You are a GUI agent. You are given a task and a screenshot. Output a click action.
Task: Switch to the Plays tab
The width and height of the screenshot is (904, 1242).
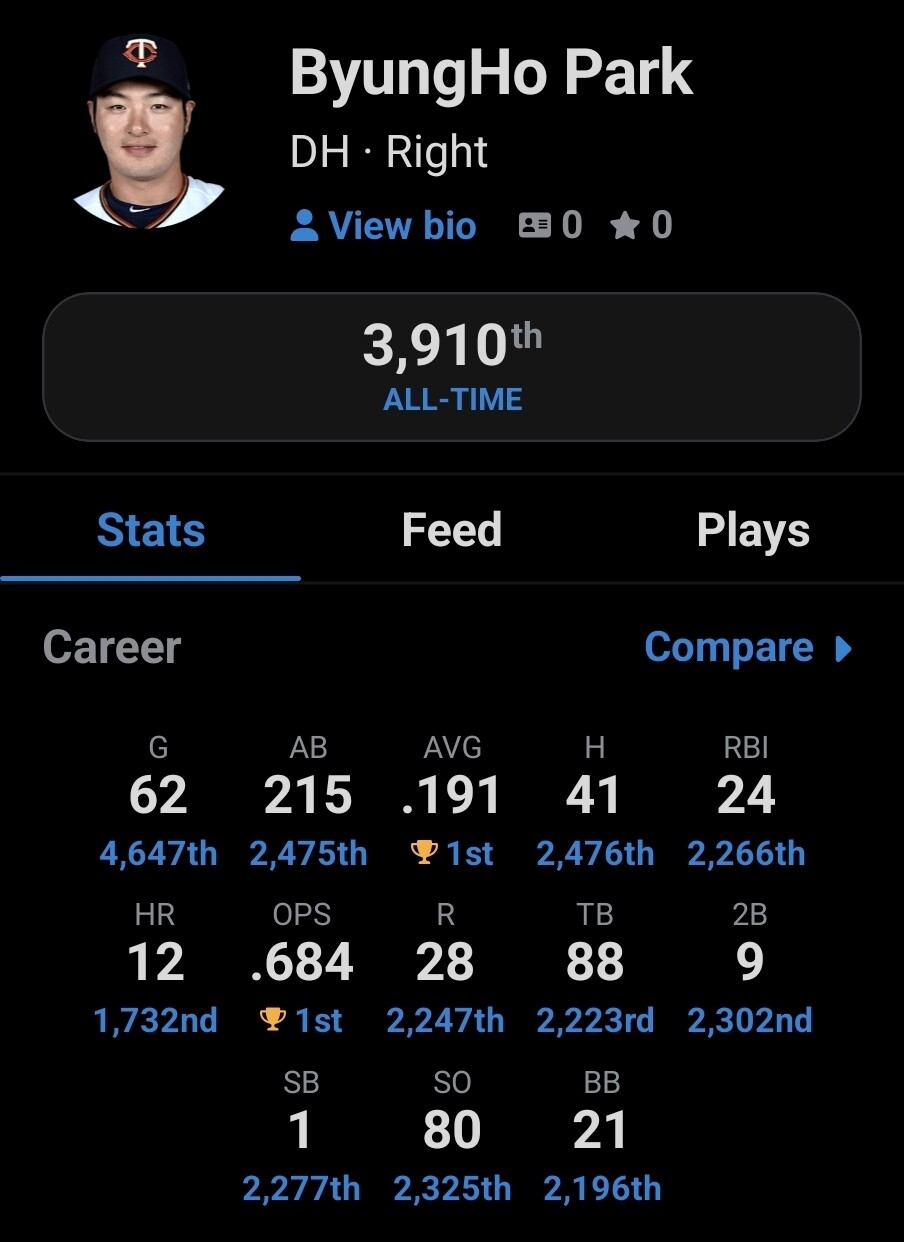click(x=753, y=530)
